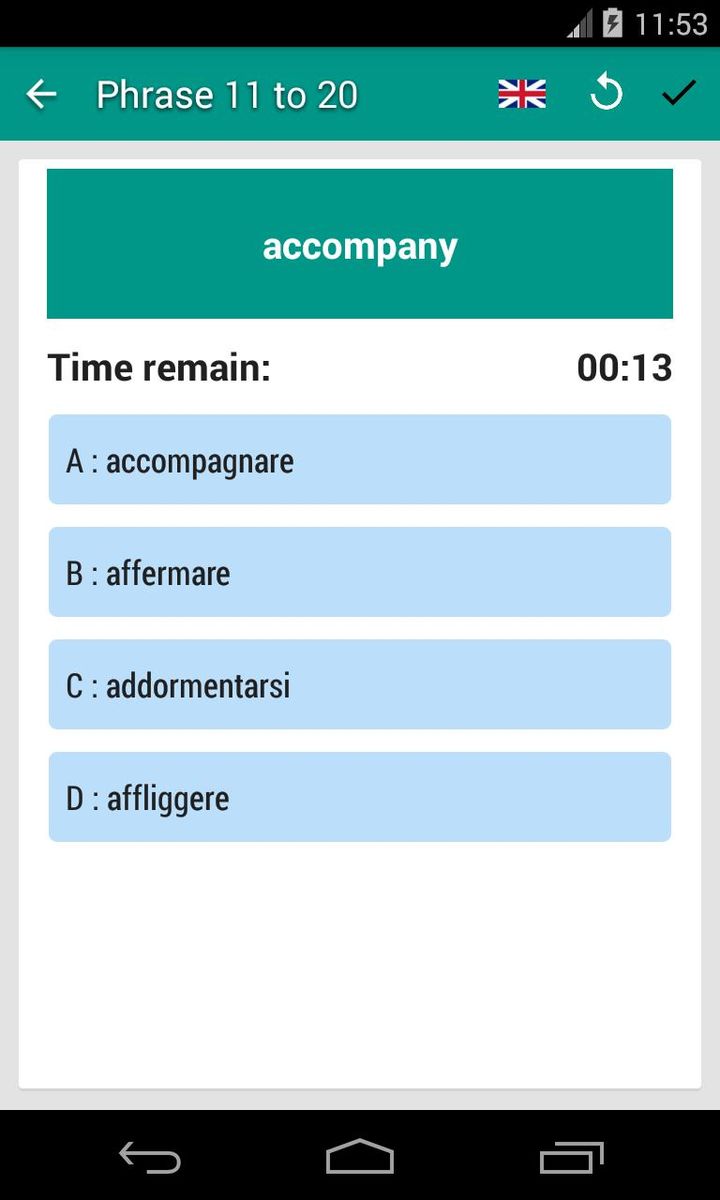Screen dimensions: 720x1200
Task: Select answer A: accompagnare
Action: coord(360,460)
